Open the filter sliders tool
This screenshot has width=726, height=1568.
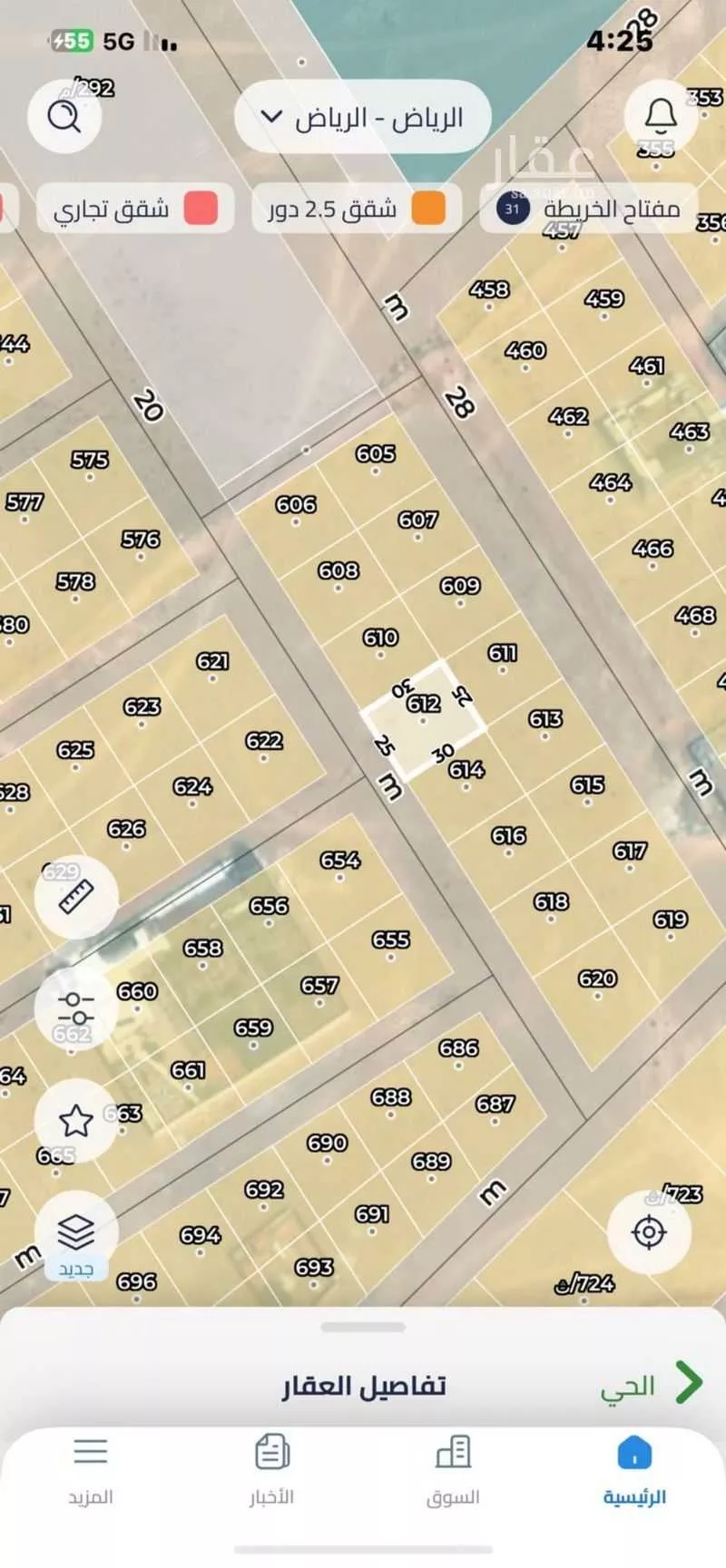[x=74, y=1010]
